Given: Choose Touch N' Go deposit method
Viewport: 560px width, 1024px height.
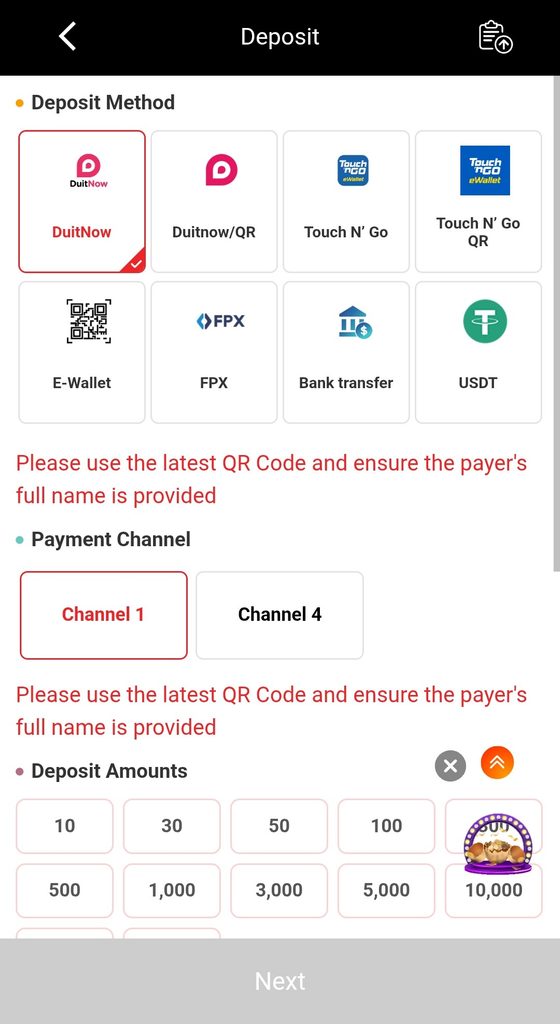Looking at the screenshot, I should (346, 201).
